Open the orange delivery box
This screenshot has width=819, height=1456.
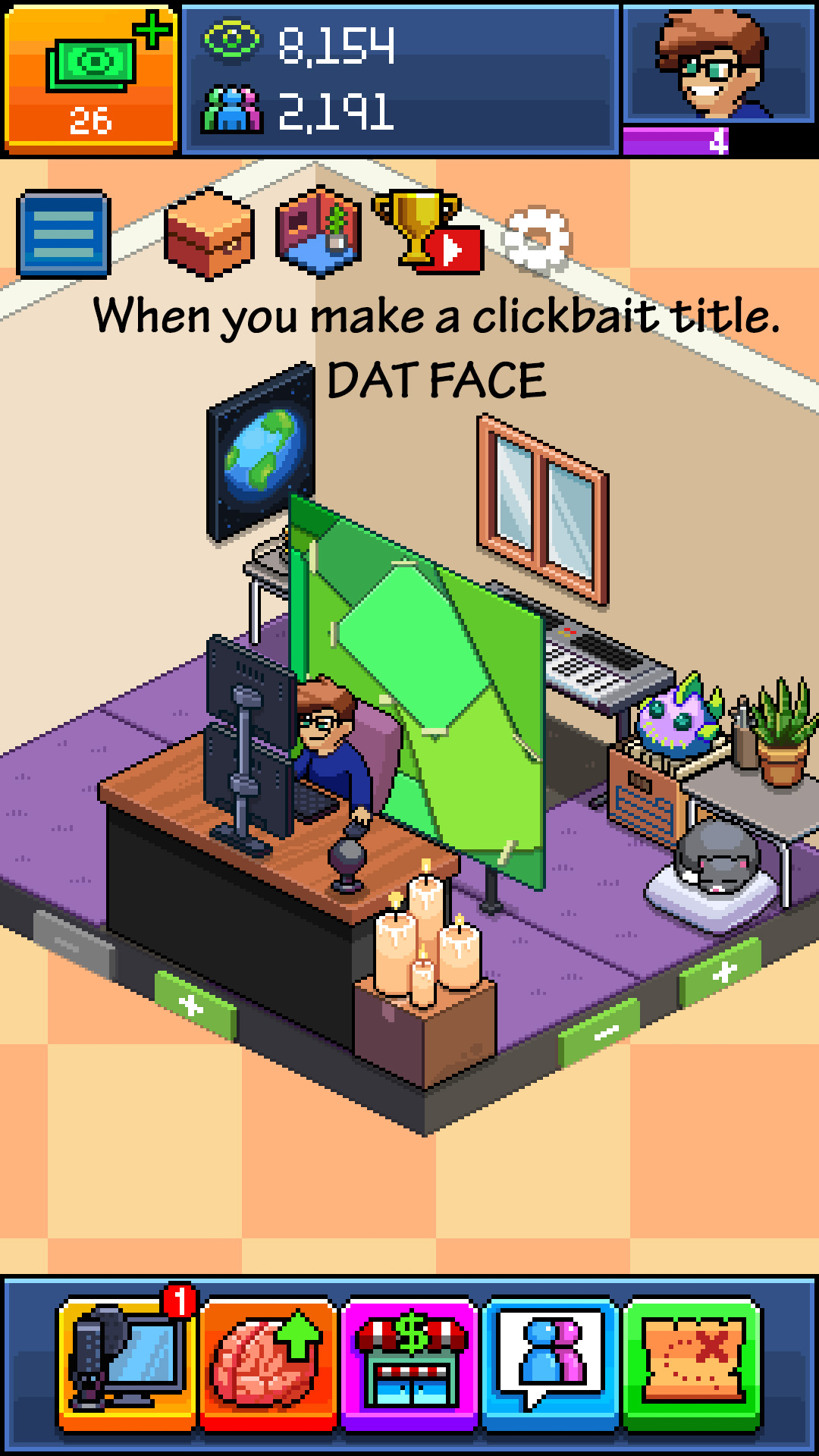(209, 234)
